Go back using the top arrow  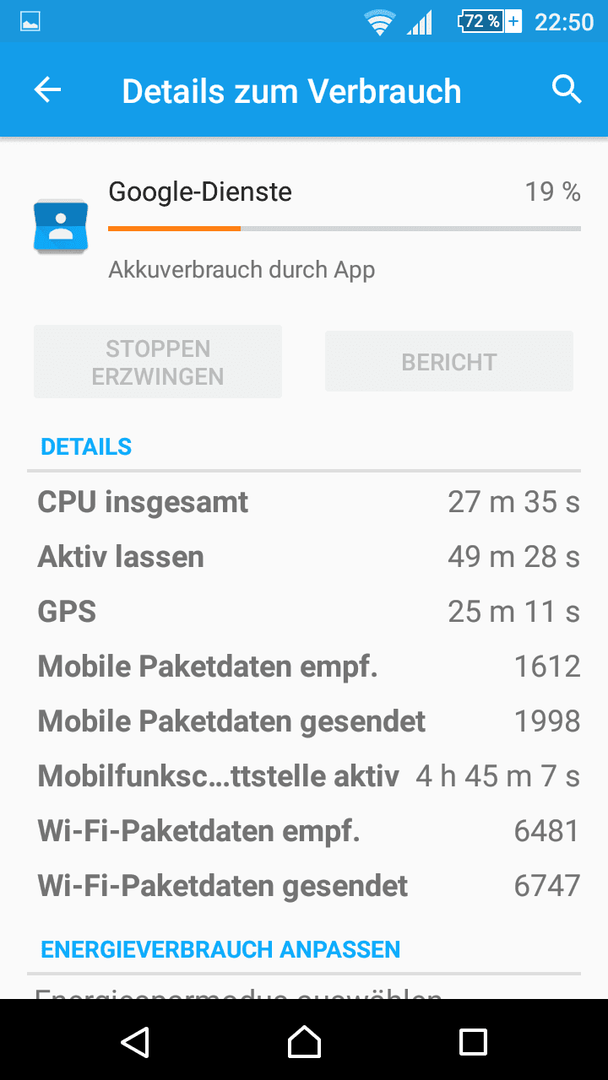(48, 90)
